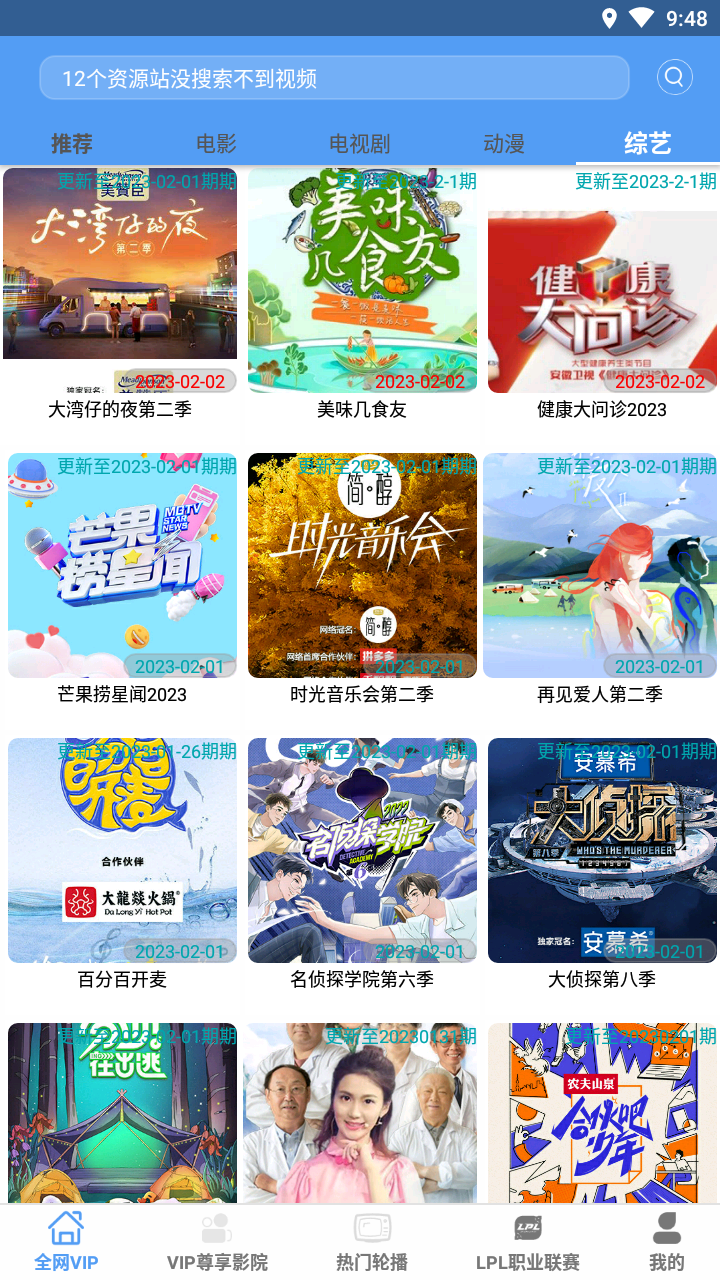
Task: Tap the location pin icon in status bar
Action: tap(612, 16)
